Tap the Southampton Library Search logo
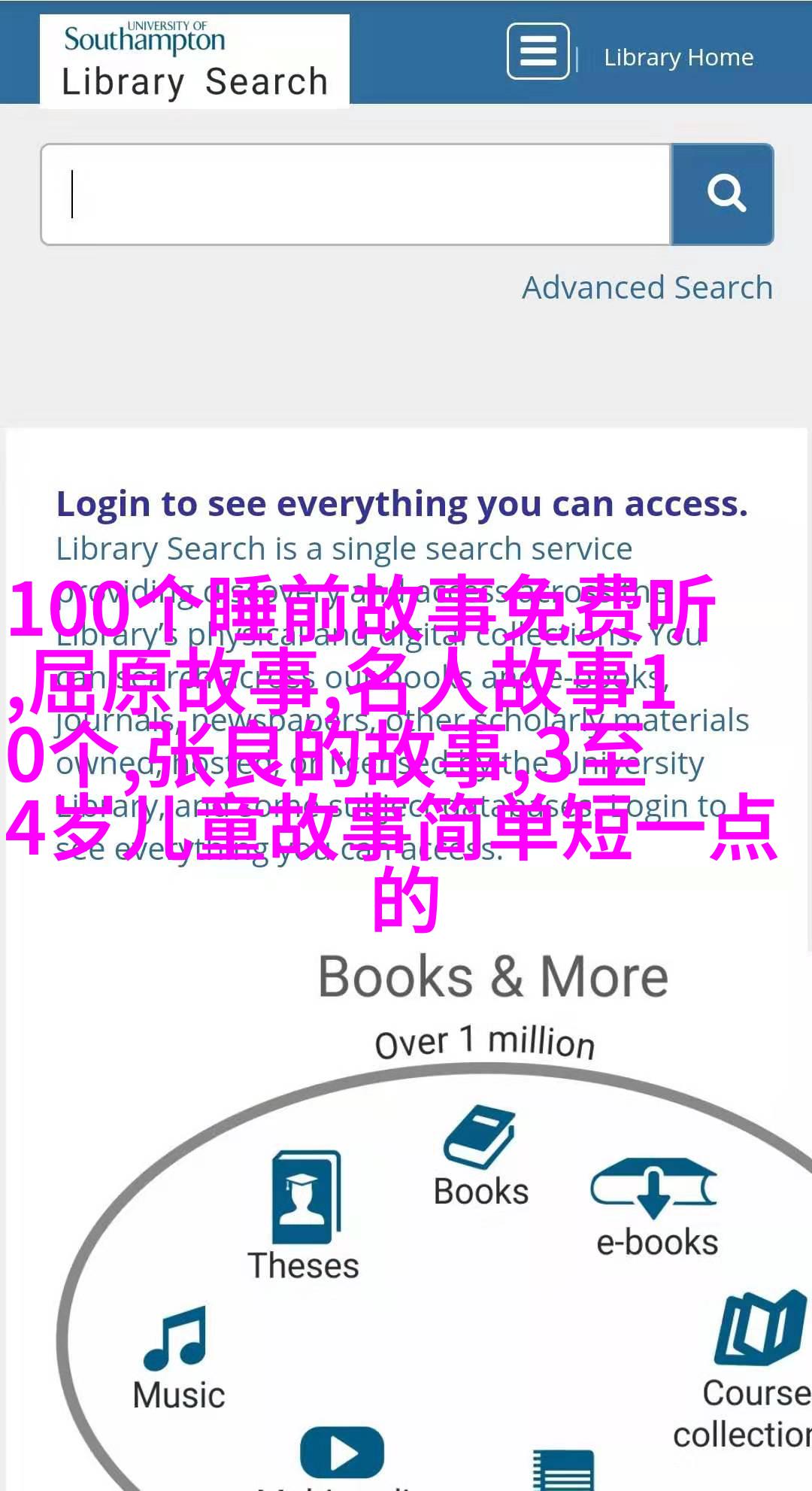812x1491 pixels. (195, 62)
